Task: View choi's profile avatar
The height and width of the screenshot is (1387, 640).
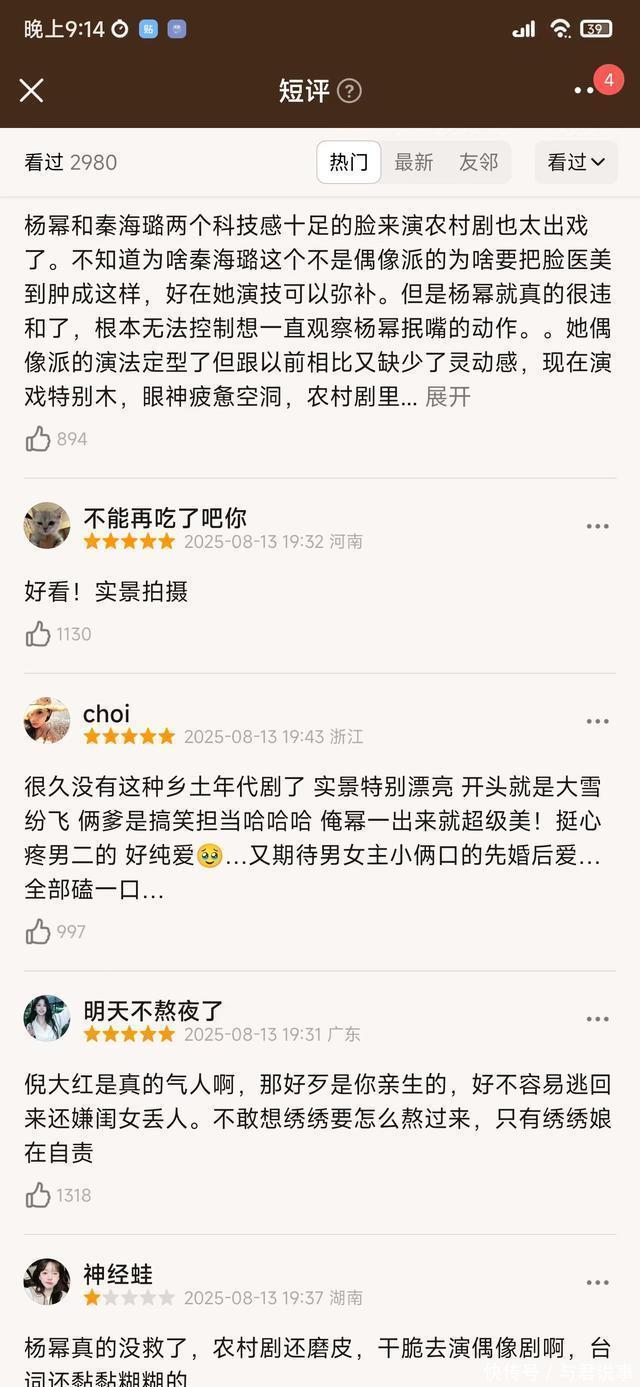Action: pos(47,721)
